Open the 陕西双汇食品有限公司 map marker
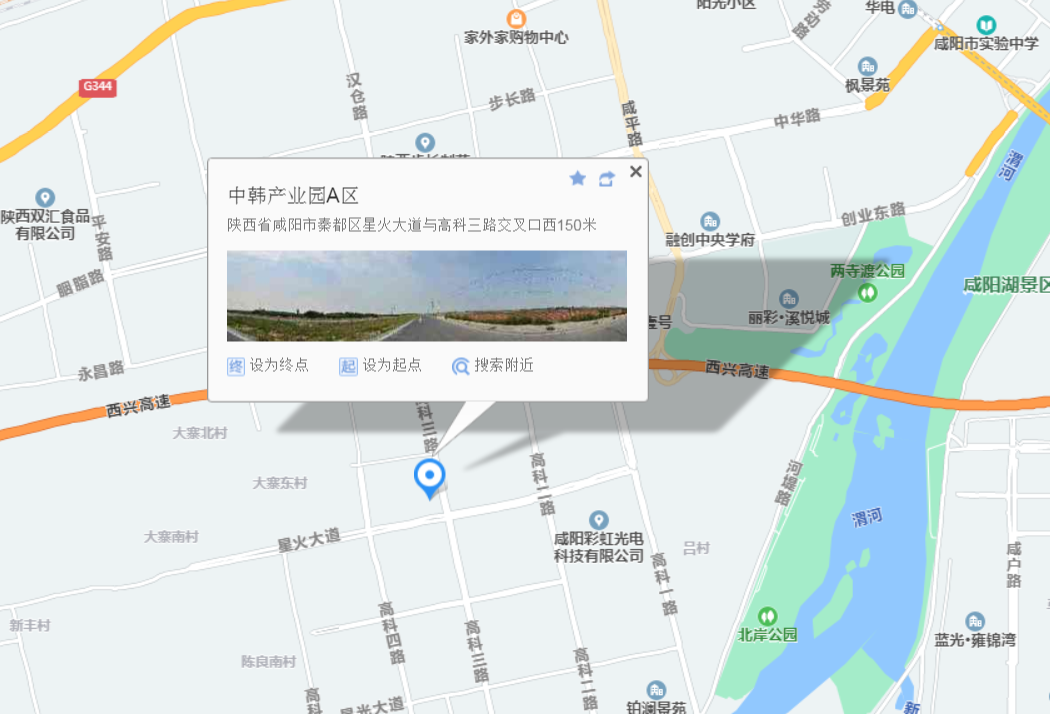This screenshot has width=1050, height=714. (x=44, y=198)
